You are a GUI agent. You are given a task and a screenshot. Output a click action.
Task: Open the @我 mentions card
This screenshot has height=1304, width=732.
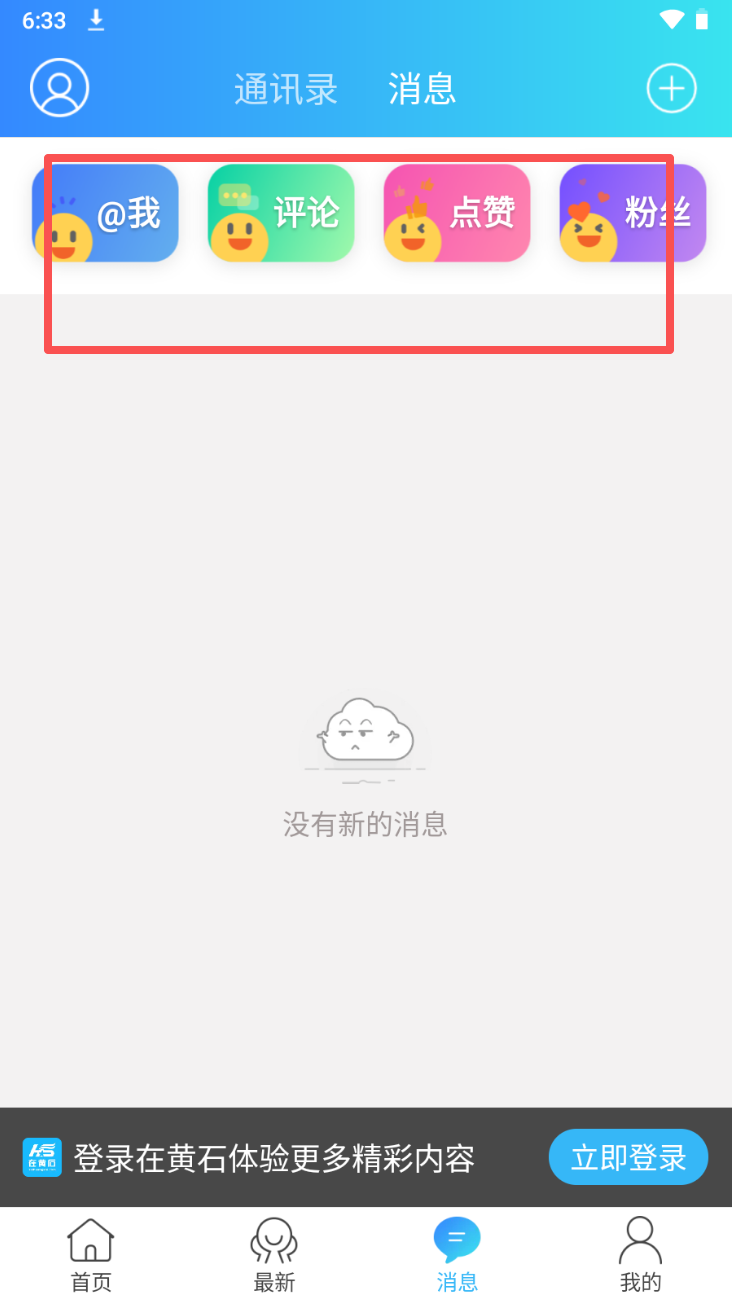105,213
